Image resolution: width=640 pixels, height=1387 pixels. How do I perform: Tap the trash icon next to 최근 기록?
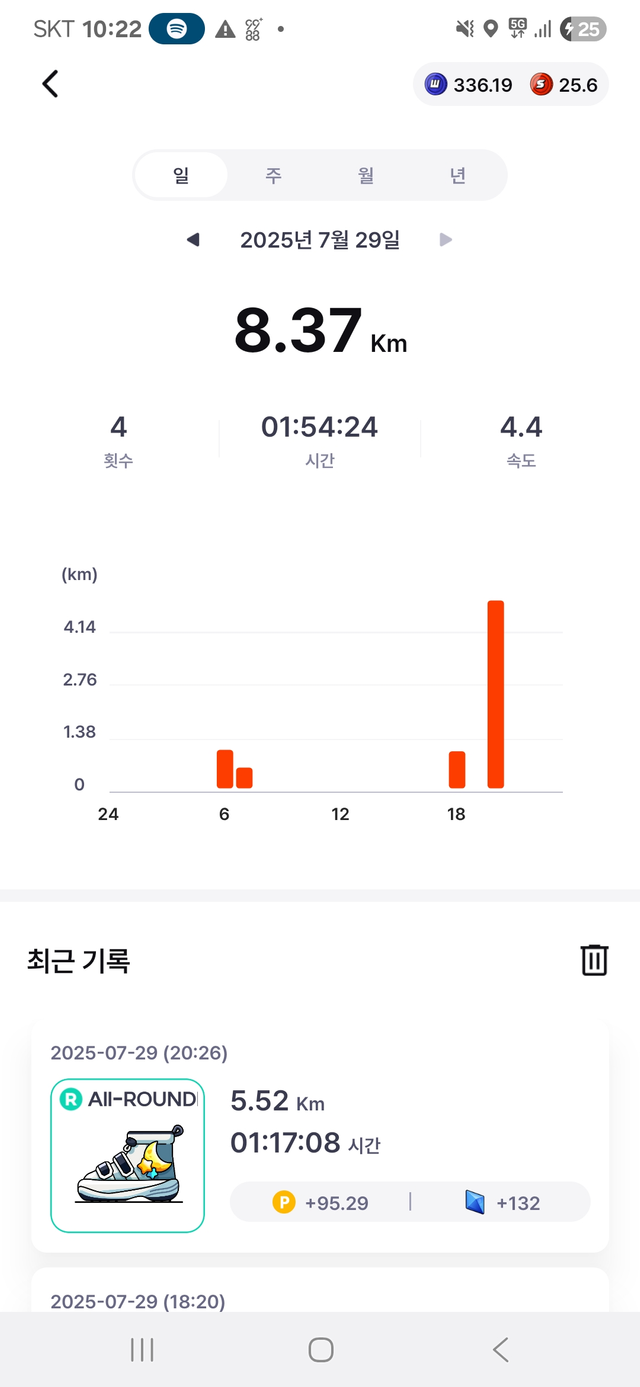(x=594, y=960)
